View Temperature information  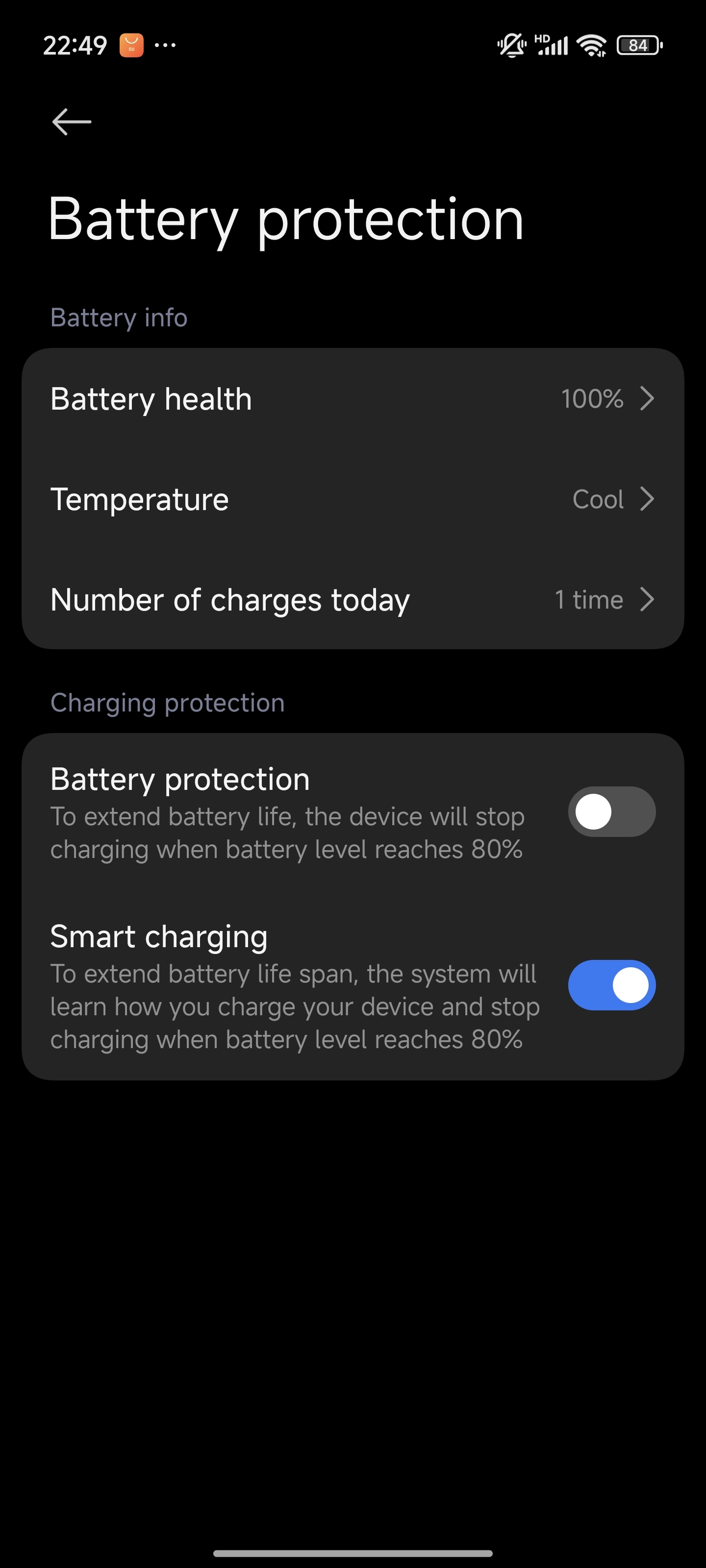tap(352, 500)
